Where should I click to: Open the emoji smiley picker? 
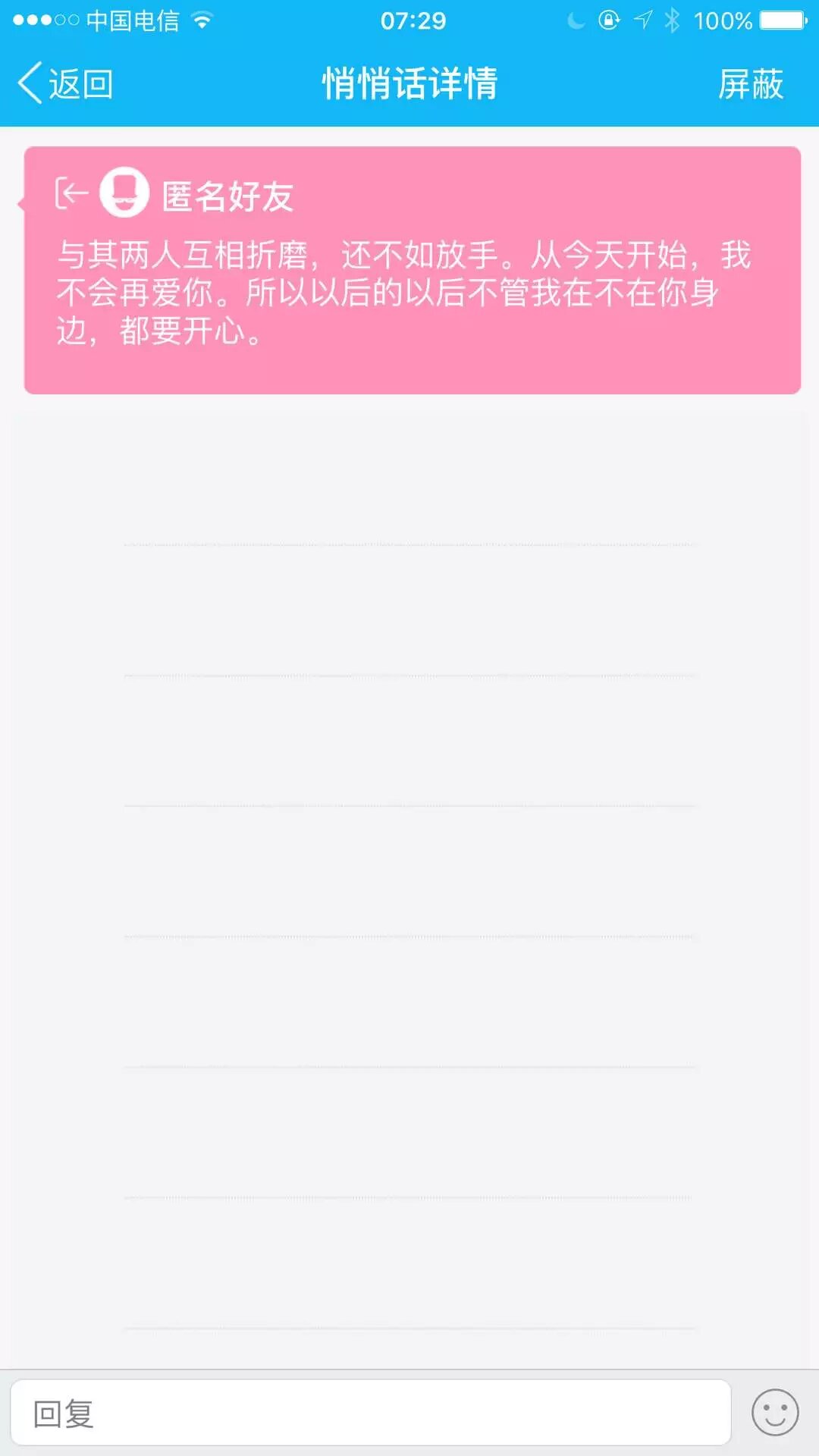(774, 1413)
